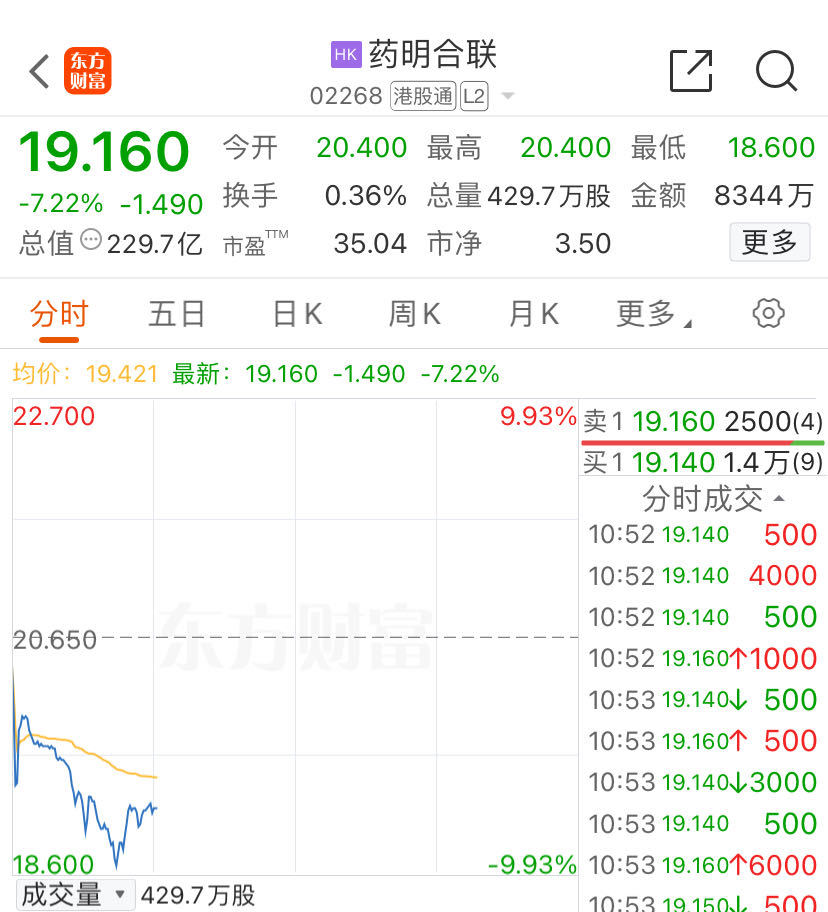Screen dimensions: 828x912
Task: Open chart settings via the gear icon
Action: pyautogui.click(x=767, y=313)
